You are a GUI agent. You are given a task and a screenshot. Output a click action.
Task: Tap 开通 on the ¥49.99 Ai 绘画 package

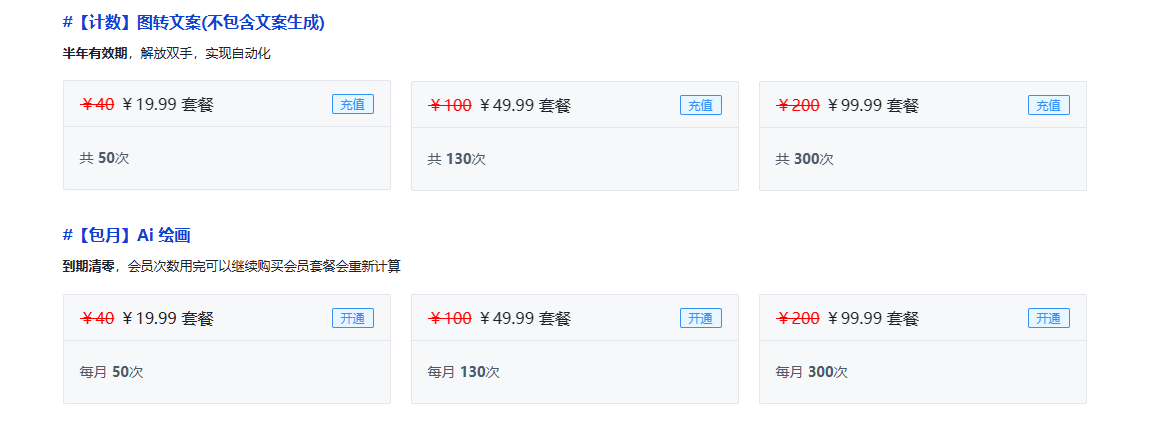[700, 318]
